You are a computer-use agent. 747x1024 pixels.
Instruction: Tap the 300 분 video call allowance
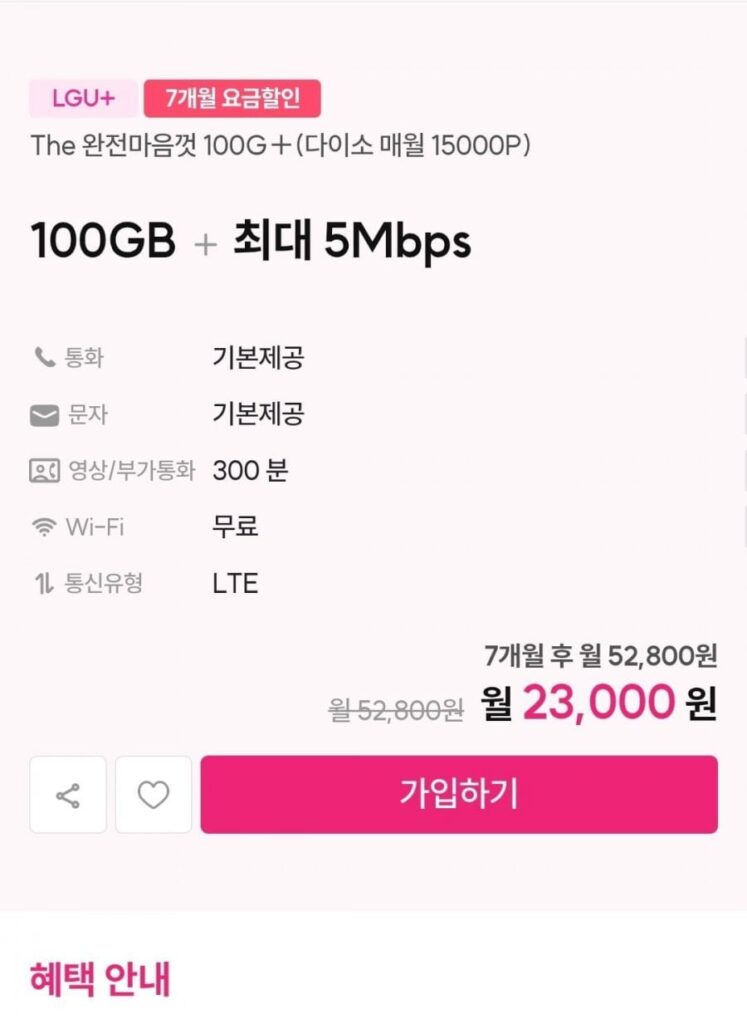tap(250, 470)
